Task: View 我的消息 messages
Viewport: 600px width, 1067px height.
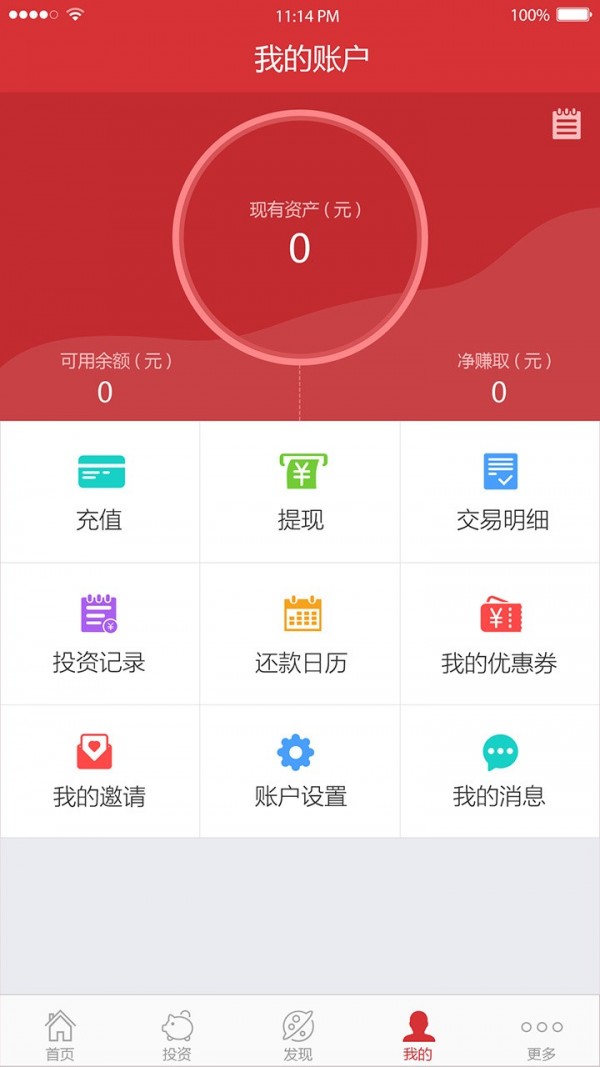Action: pos(500,771)
